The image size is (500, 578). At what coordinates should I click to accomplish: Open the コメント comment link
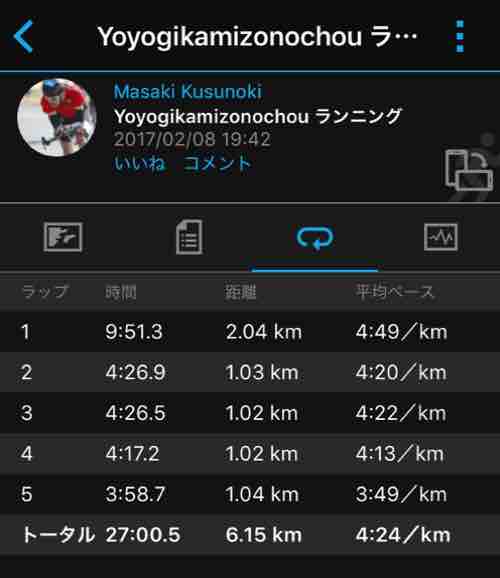tap(217, 163)
